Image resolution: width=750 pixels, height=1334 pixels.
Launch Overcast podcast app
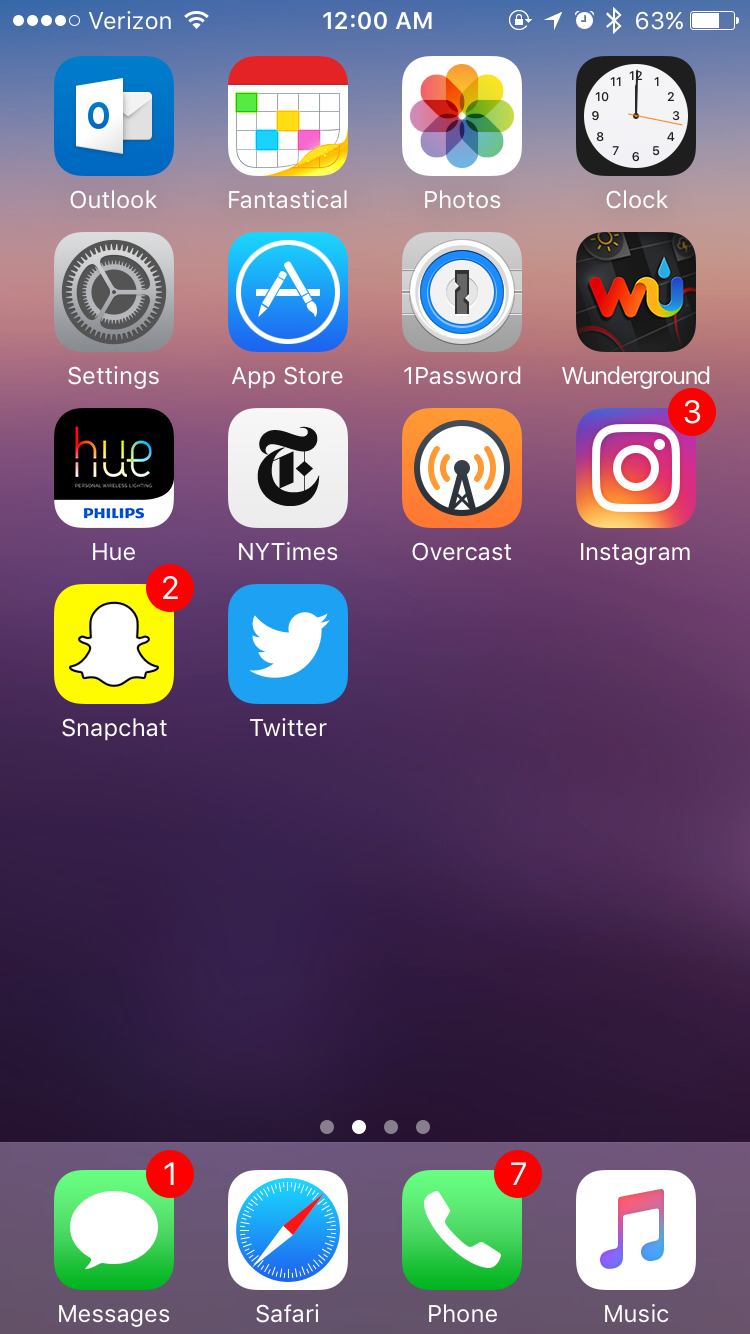pos(462,468)
